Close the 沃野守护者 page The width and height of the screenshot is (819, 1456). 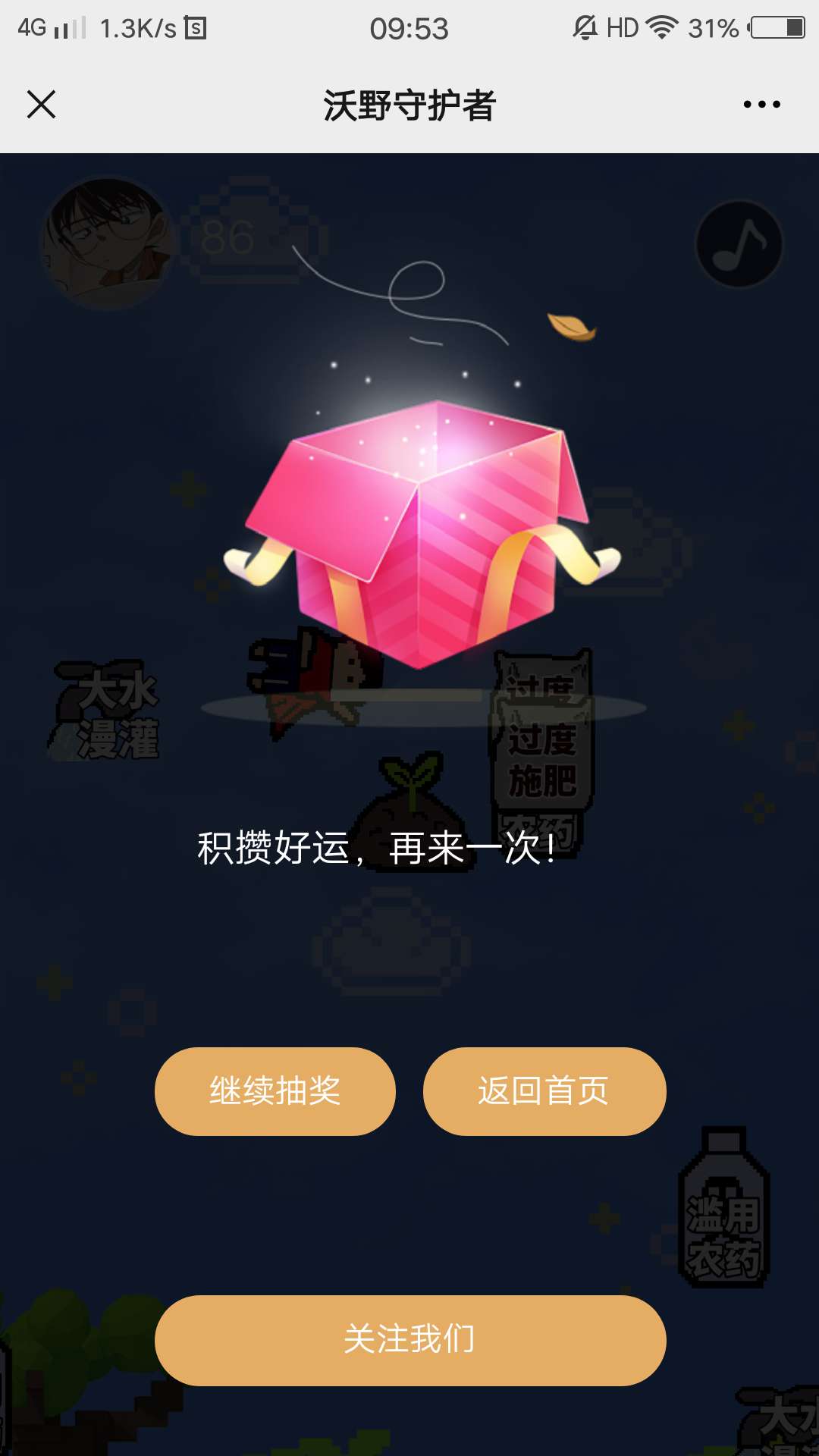41,105
